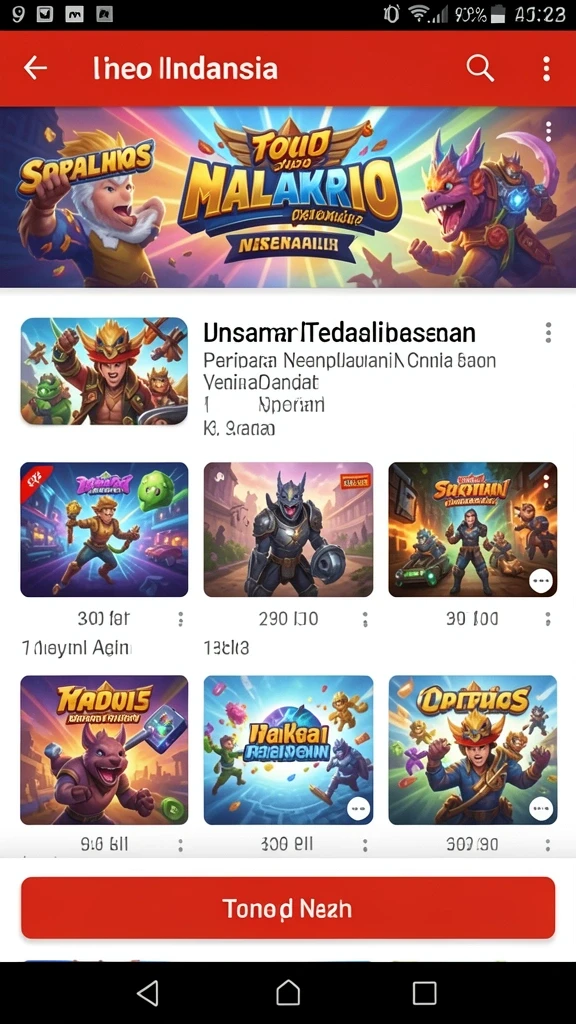The height and width of the screenshot is (1024, 576).
Task: Open the Malakrio featured banner
Action: pos(288,197)
